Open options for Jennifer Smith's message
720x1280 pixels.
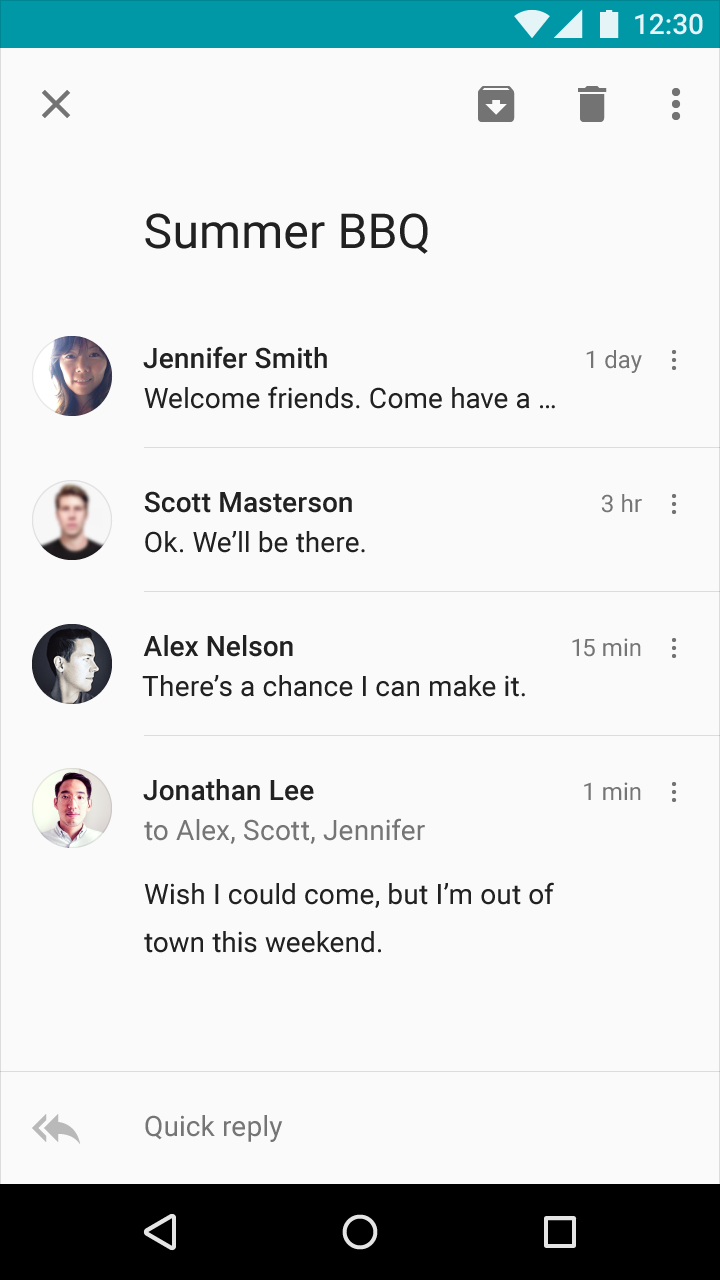click(674, 360)
